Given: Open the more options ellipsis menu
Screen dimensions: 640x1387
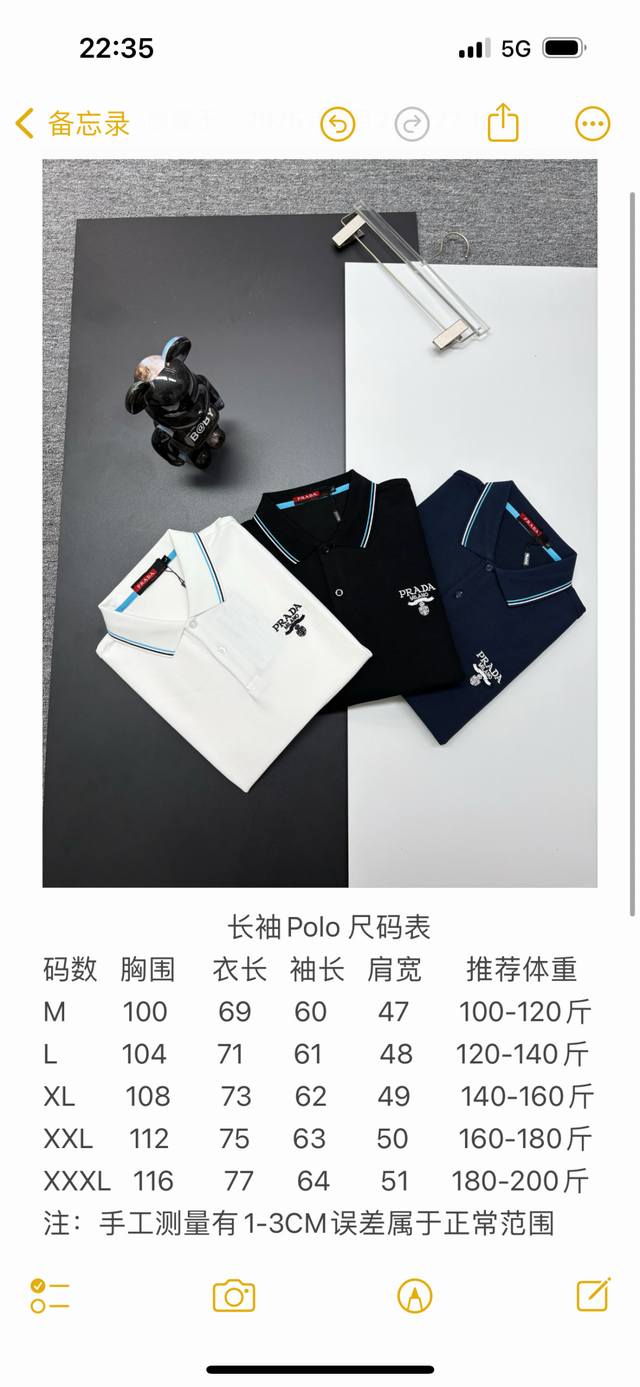Looking at the screenshot, I should pos(592,124).
